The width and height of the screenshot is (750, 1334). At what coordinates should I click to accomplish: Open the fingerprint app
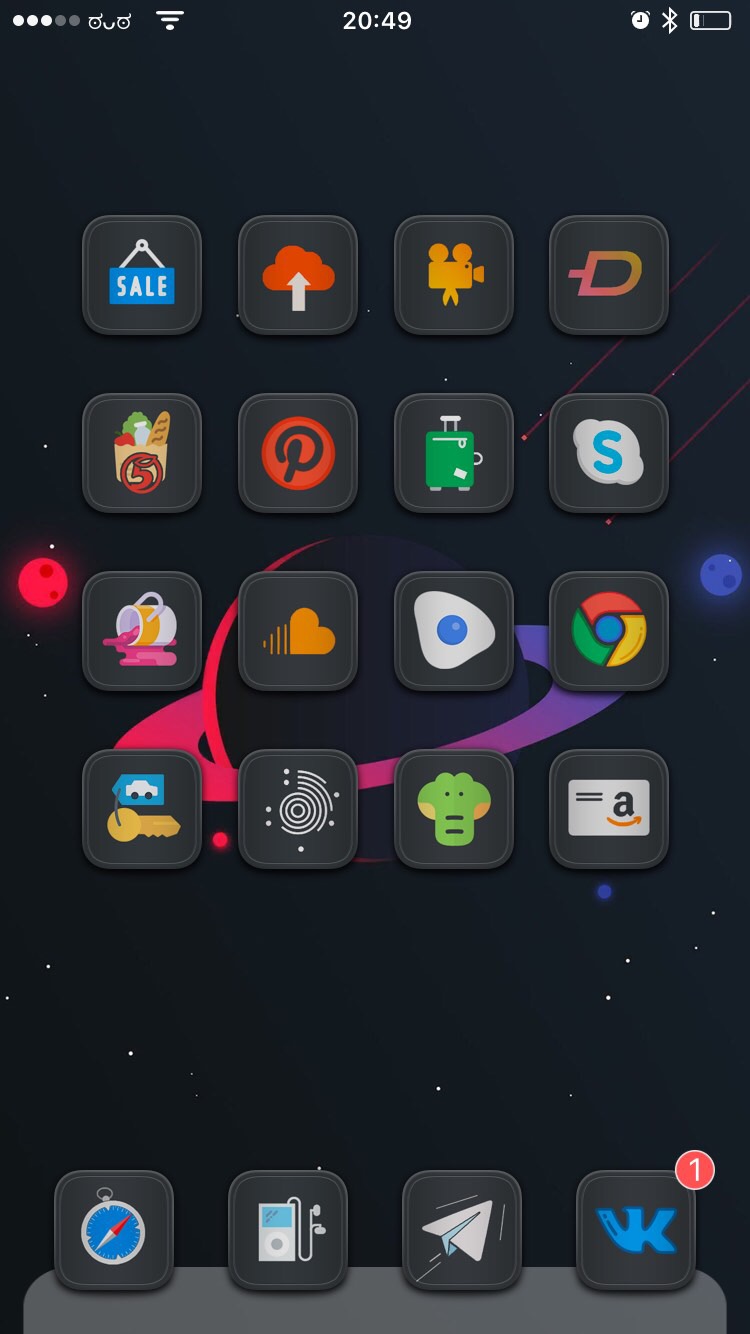pos(298,809)
